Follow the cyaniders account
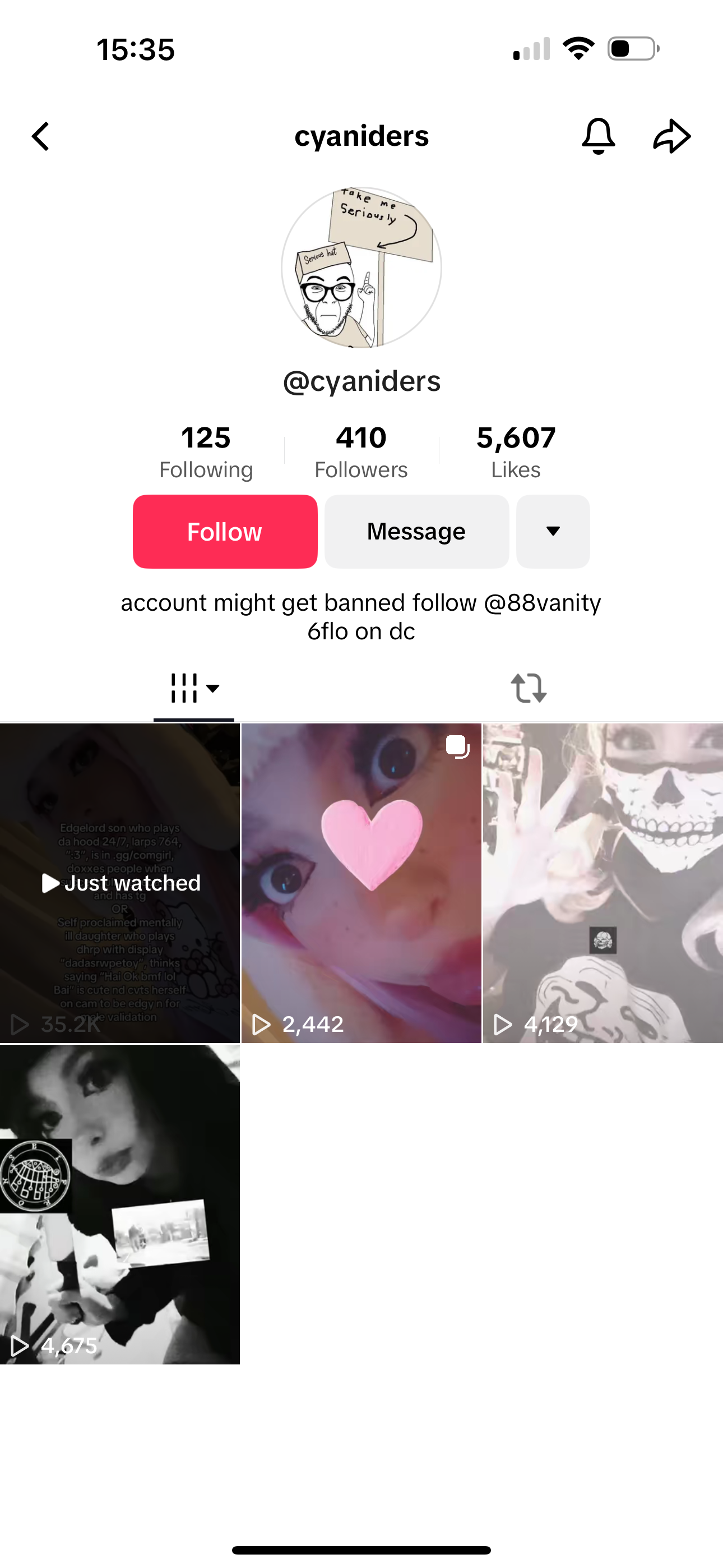The height and width of the screenshot is (1568, 723). (x=225, y=532)
